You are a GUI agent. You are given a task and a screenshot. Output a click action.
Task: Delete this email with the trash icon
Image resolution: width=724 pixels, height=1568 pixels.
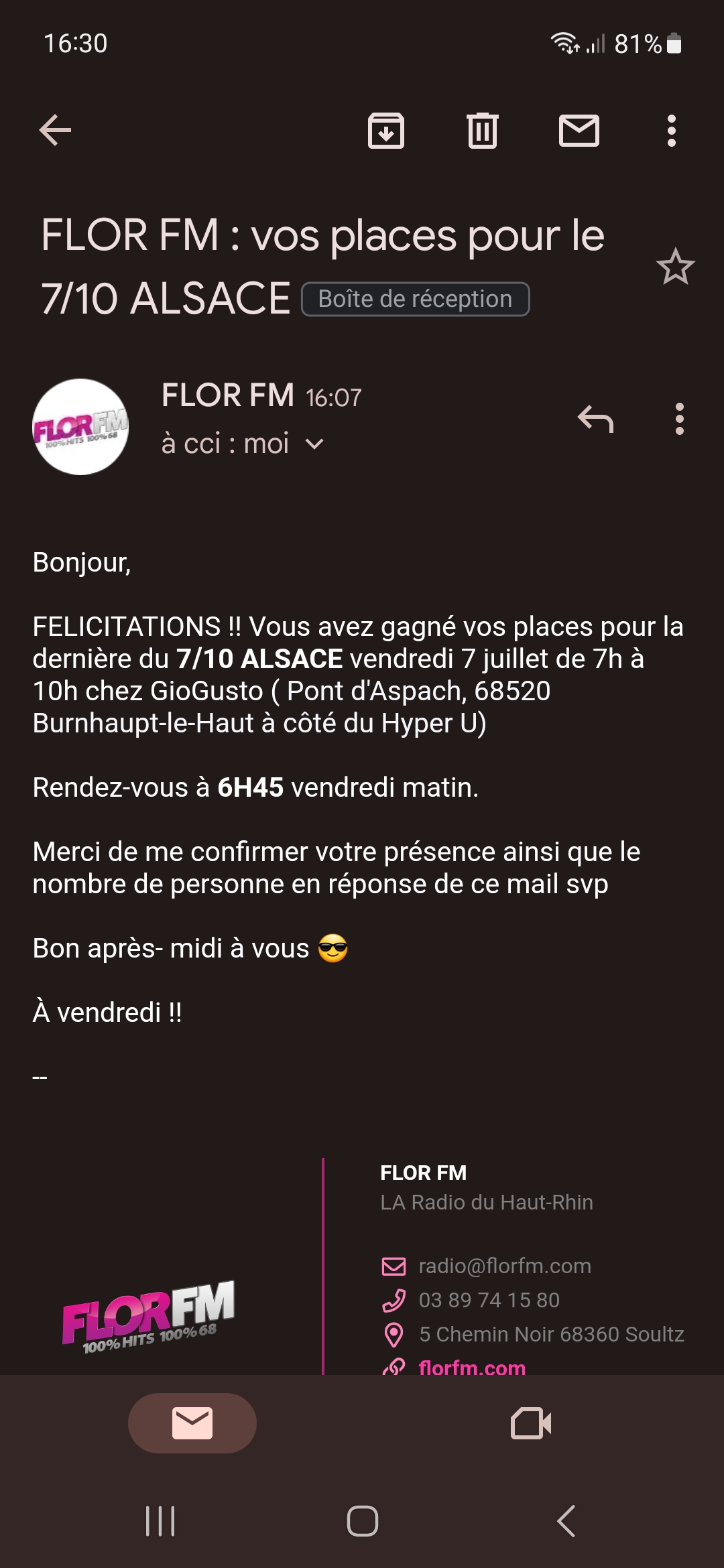click(483, 130)
